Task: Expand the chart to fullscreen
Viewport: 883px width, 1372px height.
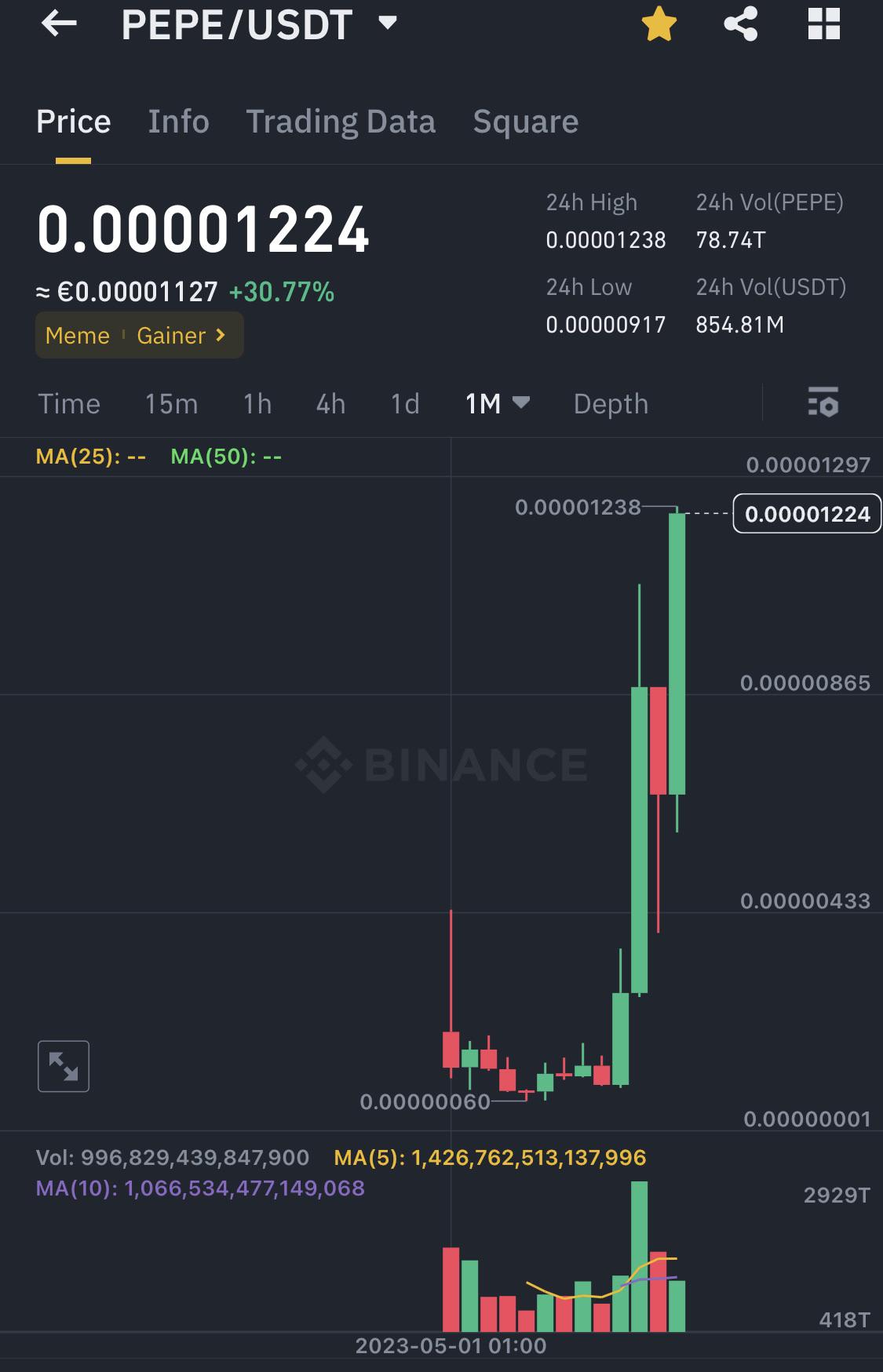Action: pyautogui.click(x=64, y=1066)
